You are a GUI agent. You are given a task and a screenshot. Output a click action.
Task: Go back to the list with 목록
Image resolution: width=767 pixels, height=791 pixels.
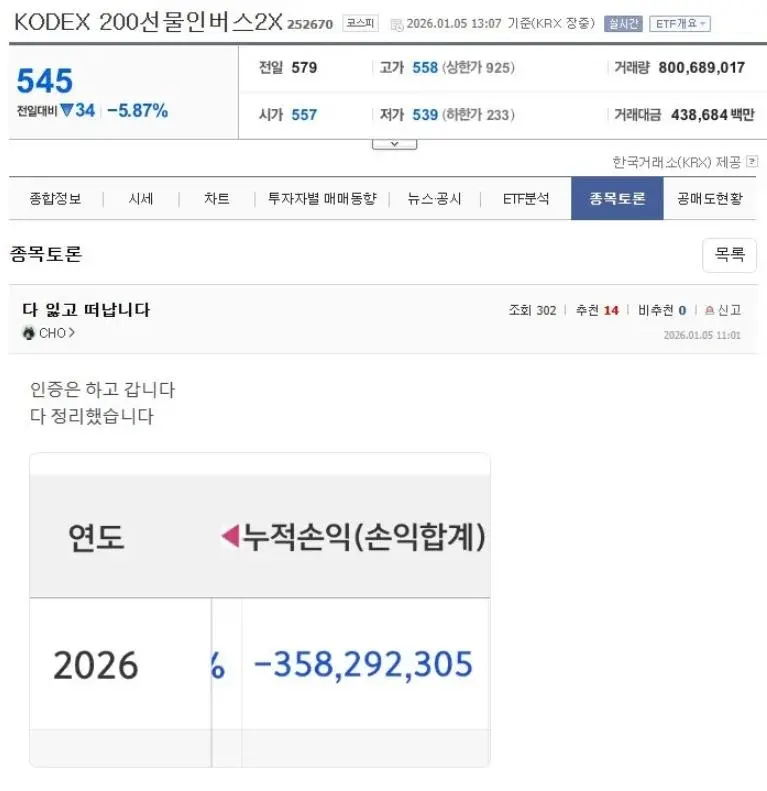[x=729, y=255]
